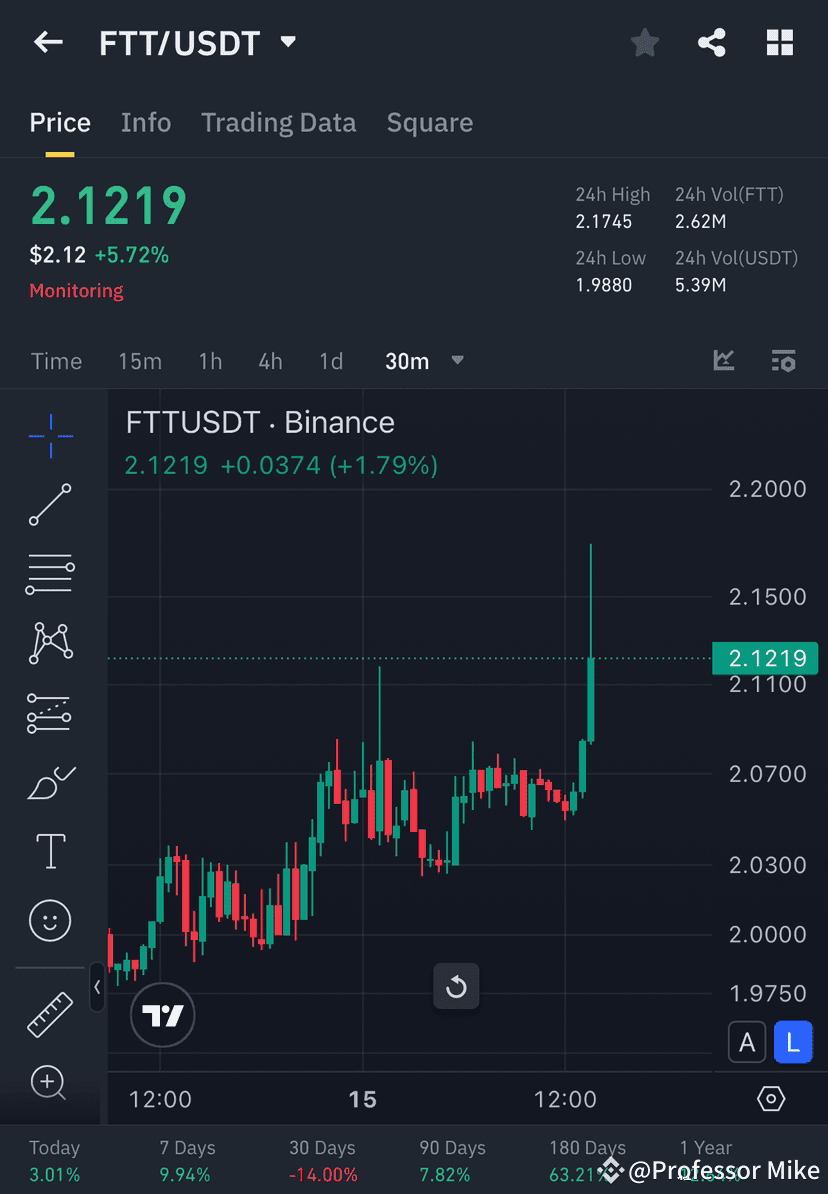Tap the TradingView logo on the chart
Image resolution: width=828 pixels, height=1194 pixels.
pos(162,1015)
